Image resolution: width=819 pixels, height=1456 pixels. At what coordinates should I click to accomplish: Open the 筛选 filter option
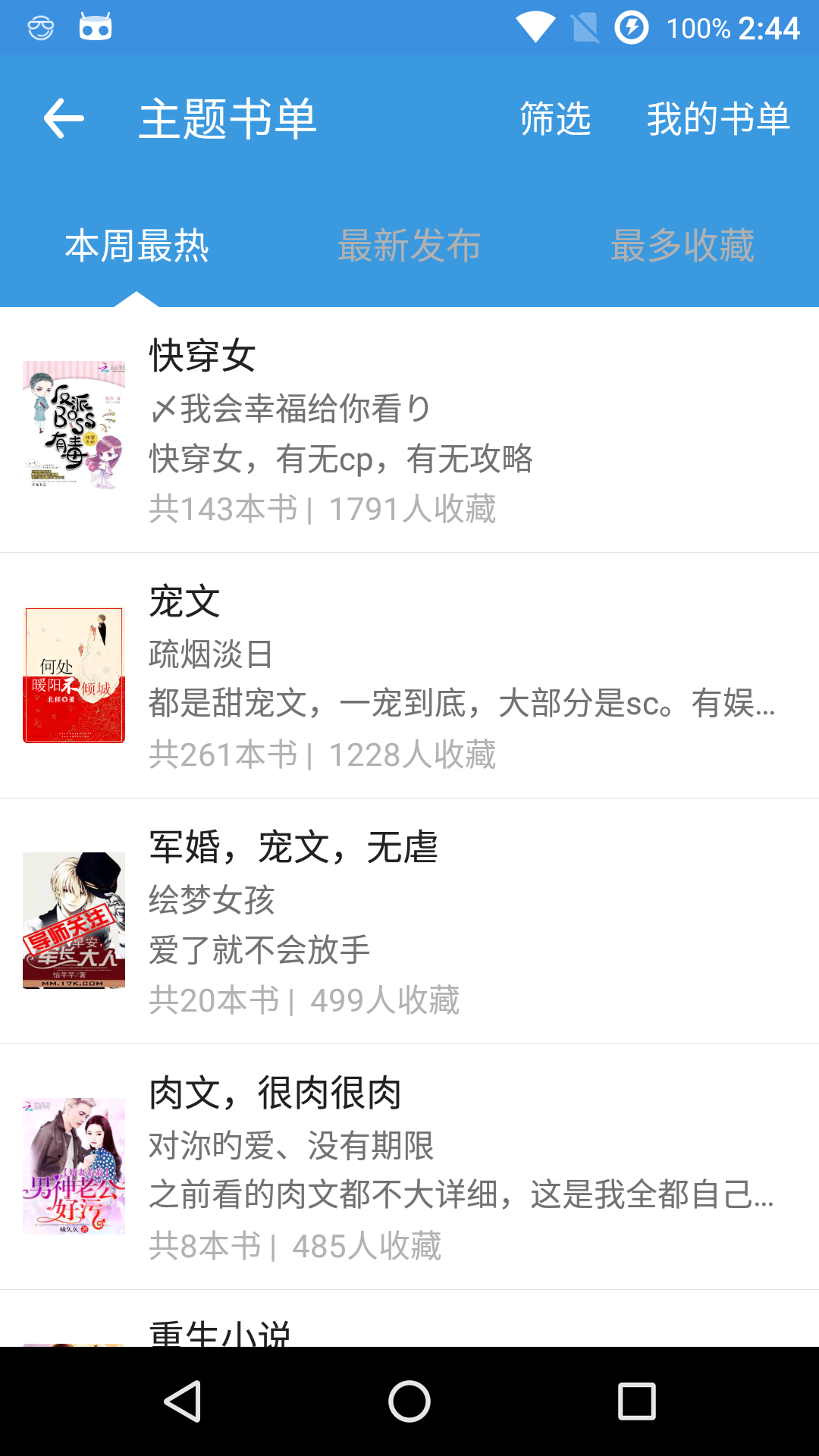coord(555,119)
